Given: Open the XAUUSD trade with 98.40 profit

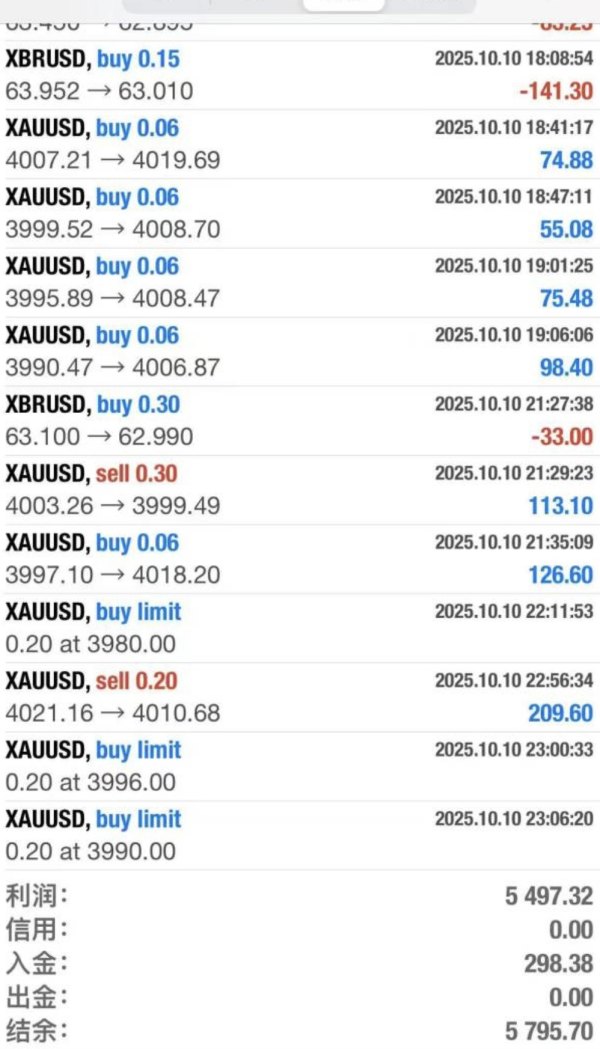Looking at the screenshot, I should point(300,351).
